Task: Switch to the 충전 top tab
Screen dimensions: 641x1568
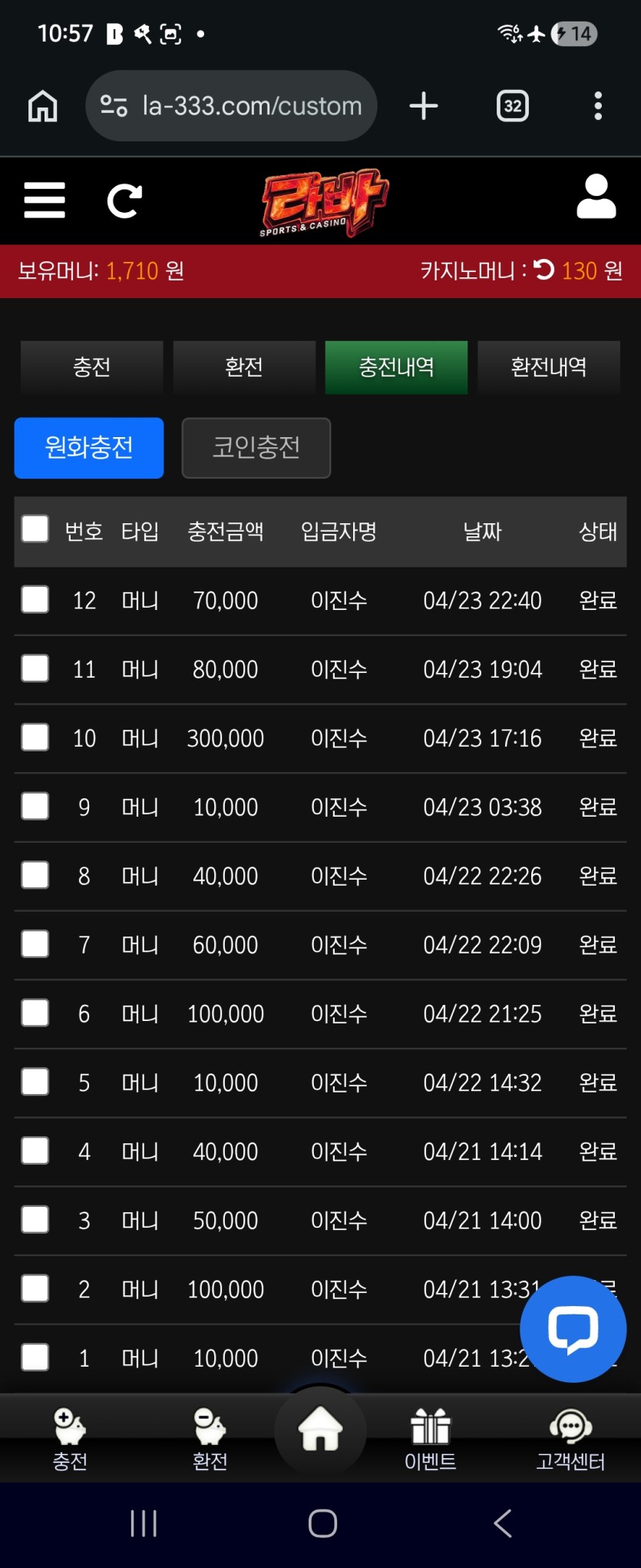Action: tap(92, 367)
